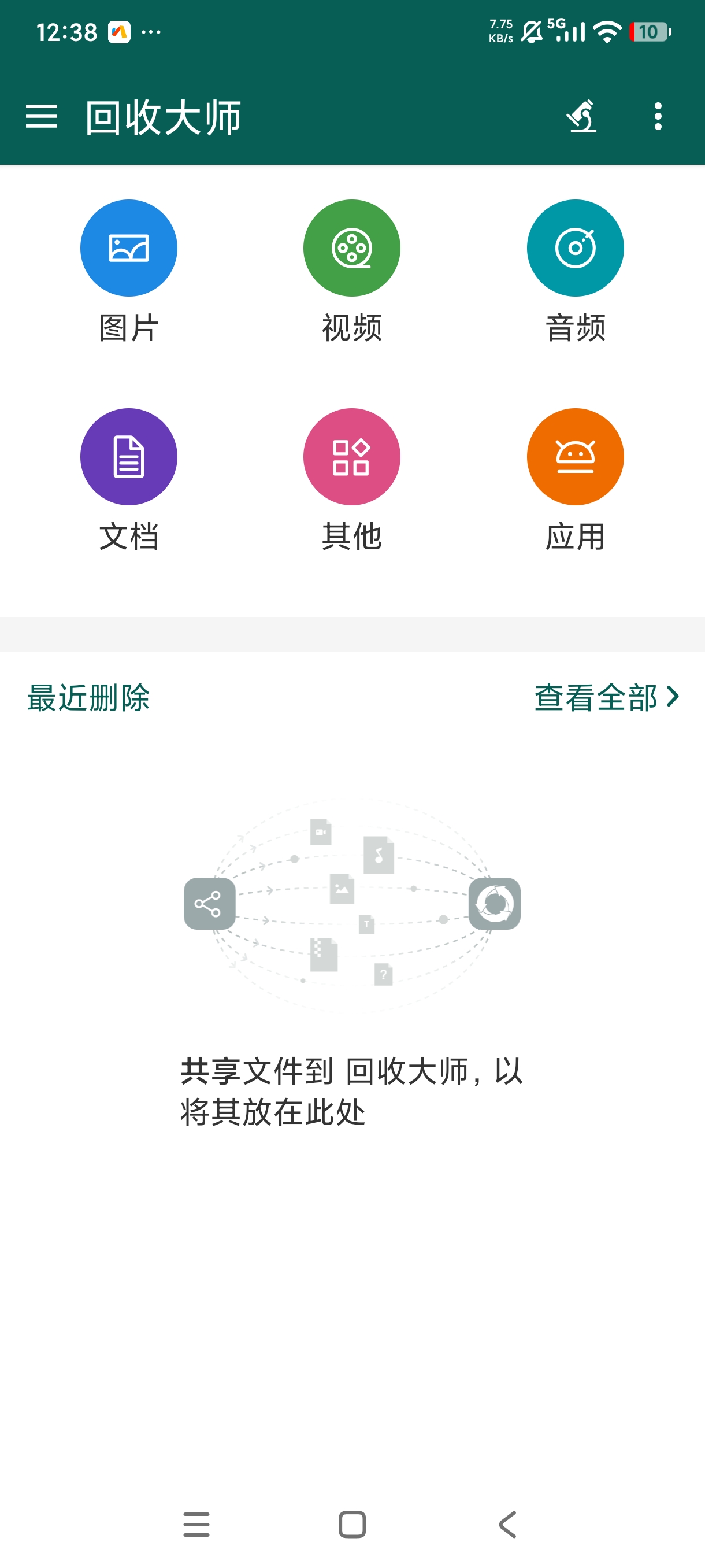Open the hamburger drawer menu
This screenshot has height=1568, width=705.
pos(42,116)
